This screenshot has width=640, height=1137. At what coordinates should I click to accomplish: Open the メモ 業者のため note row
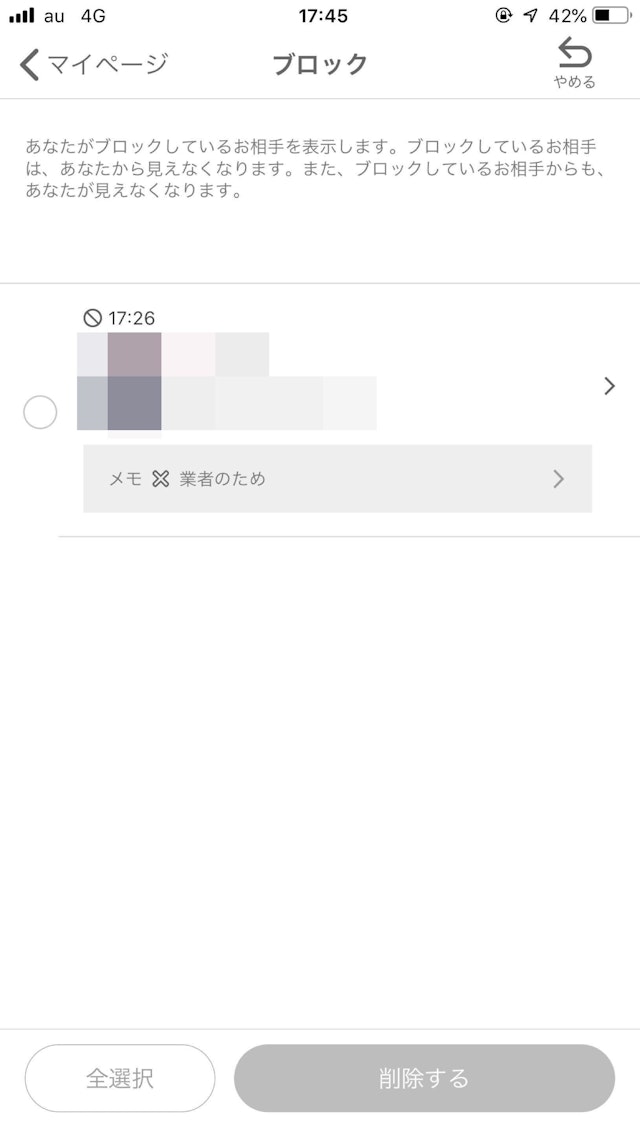pos(337,479)
